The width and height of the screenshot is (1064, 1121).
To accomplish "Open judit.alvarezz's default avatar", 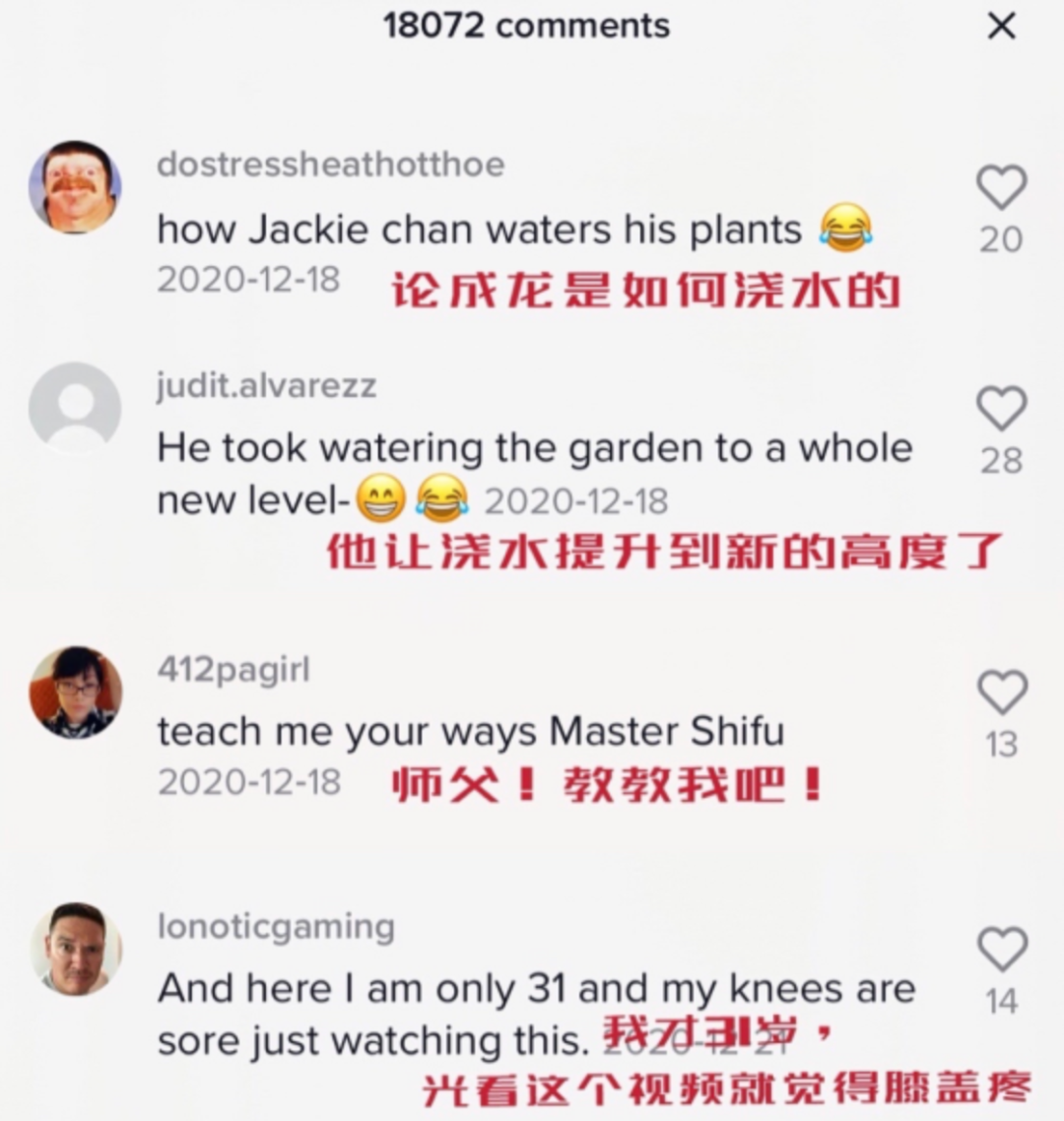I will point(75,408).
